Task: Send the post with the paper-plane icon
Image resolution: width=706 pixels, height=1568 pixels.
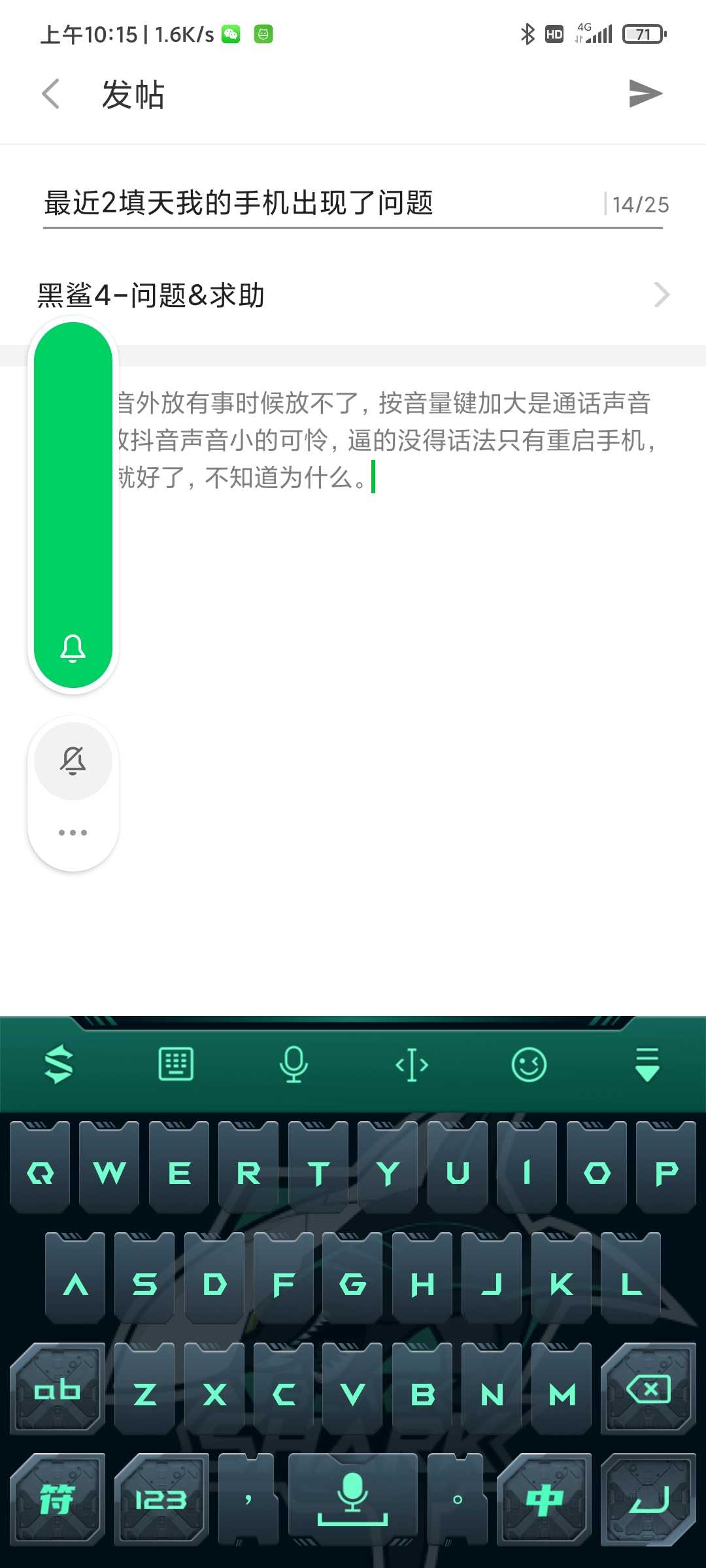Action: [x=645, y=93]
